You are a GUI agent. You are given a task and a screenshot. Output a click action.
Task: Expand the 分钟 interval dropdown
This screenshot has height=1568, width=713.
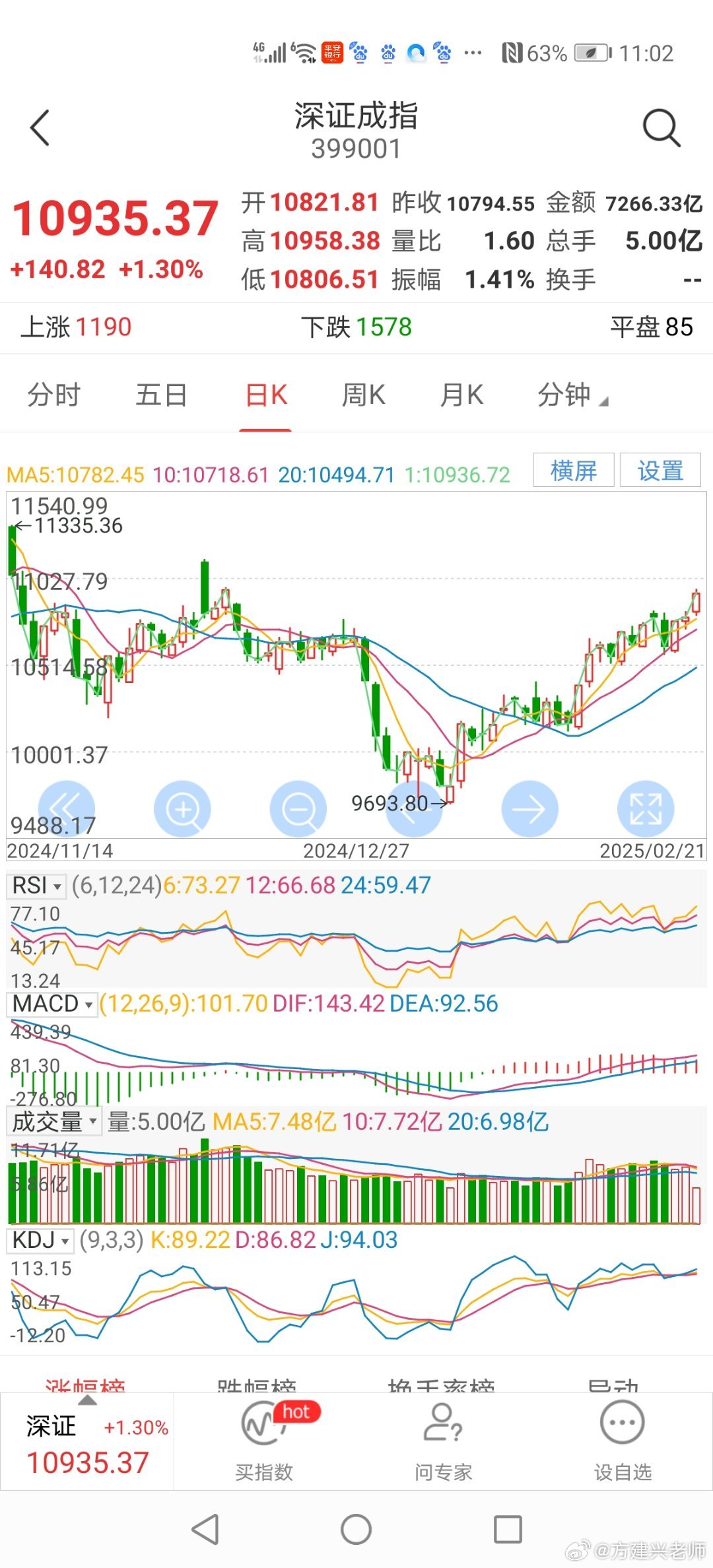[572, 395]
